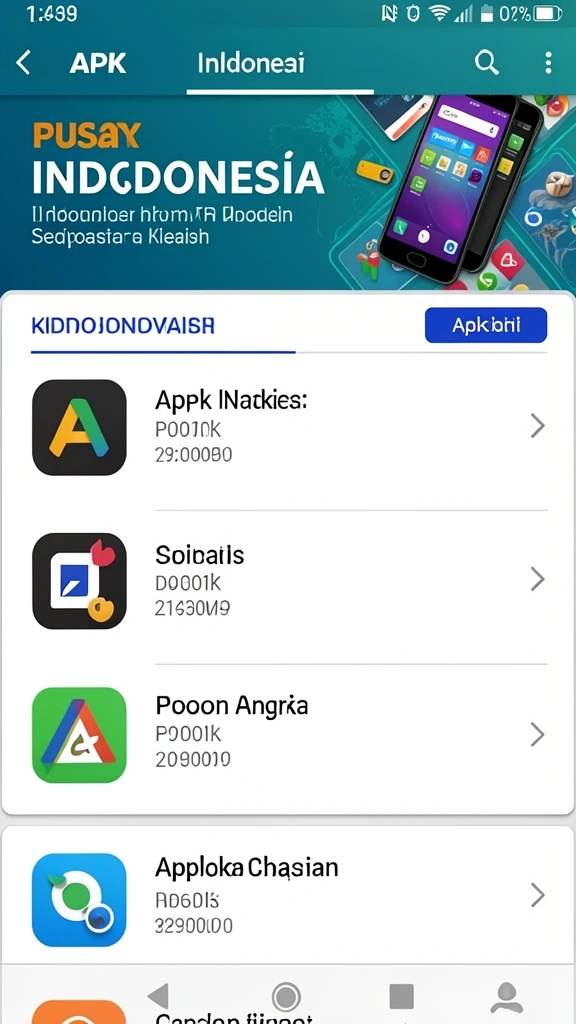Open the Appk INatkies app row
The width and height of the screenshot is (576, 1024).
288,427
